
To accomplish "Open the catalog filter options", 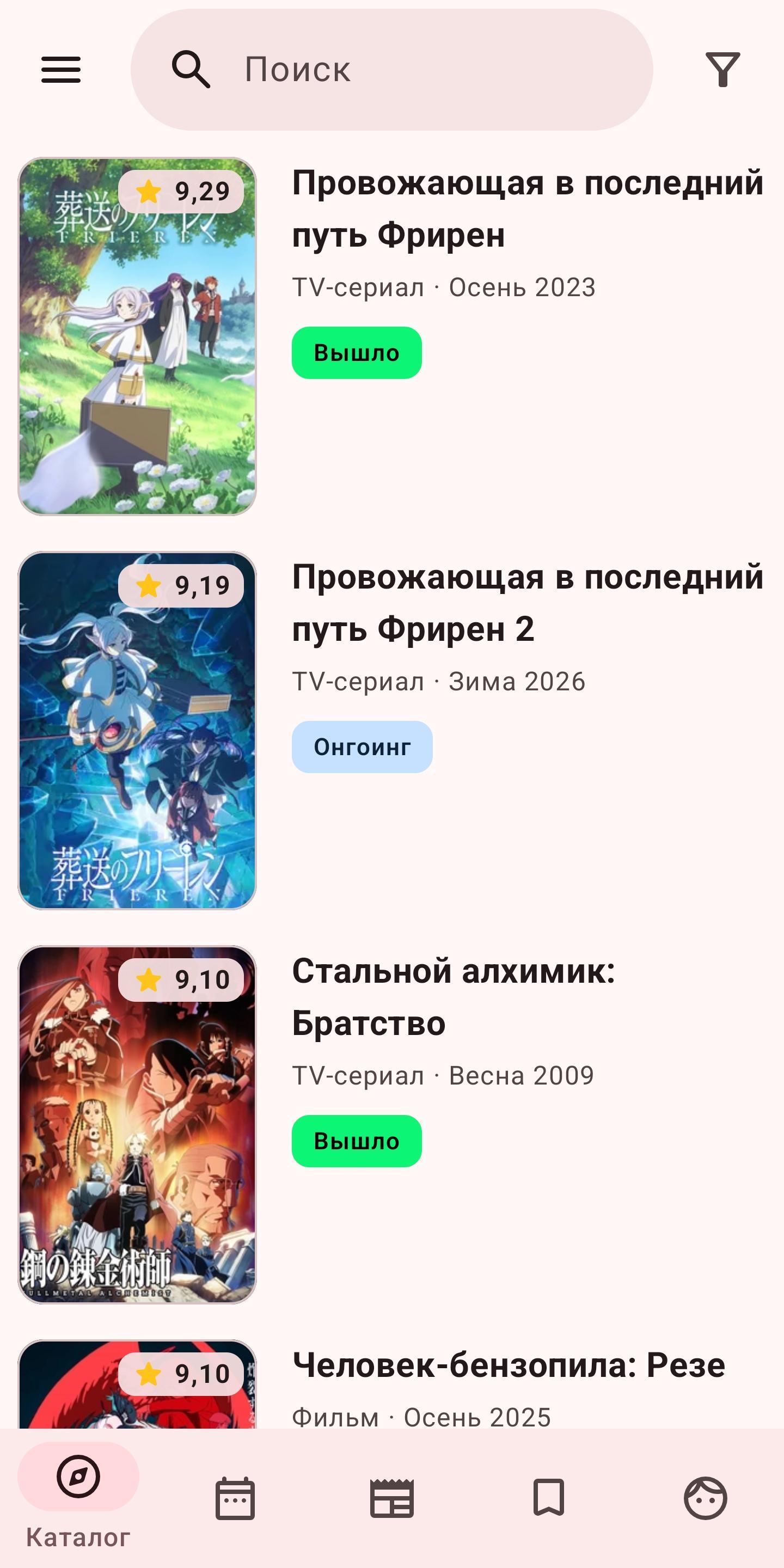I will (x=722, y=69).
